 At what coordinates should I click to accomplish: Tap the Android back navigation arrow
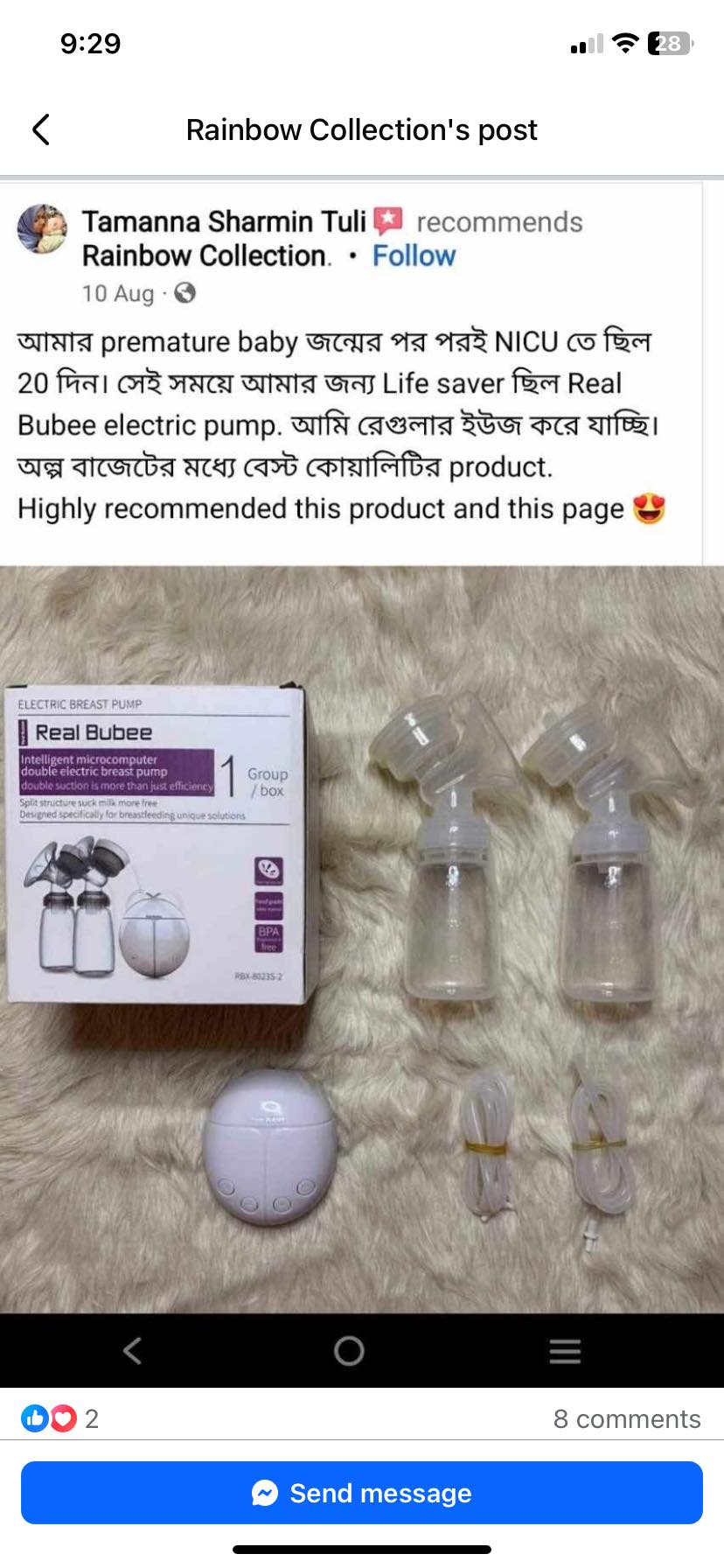[132, 1350]
